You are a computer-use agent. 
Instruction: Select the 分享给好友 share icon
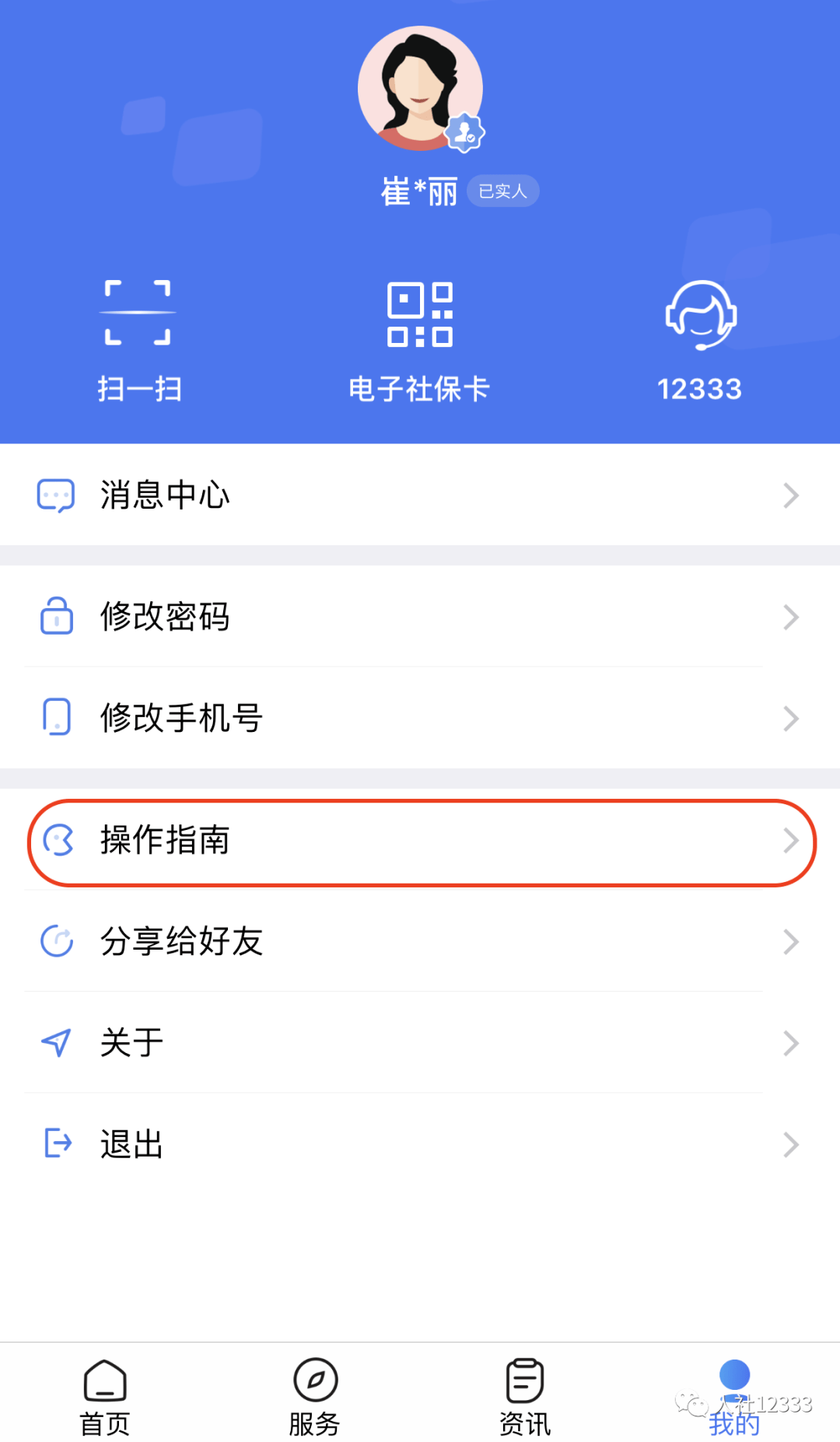(x=56, y=942)
